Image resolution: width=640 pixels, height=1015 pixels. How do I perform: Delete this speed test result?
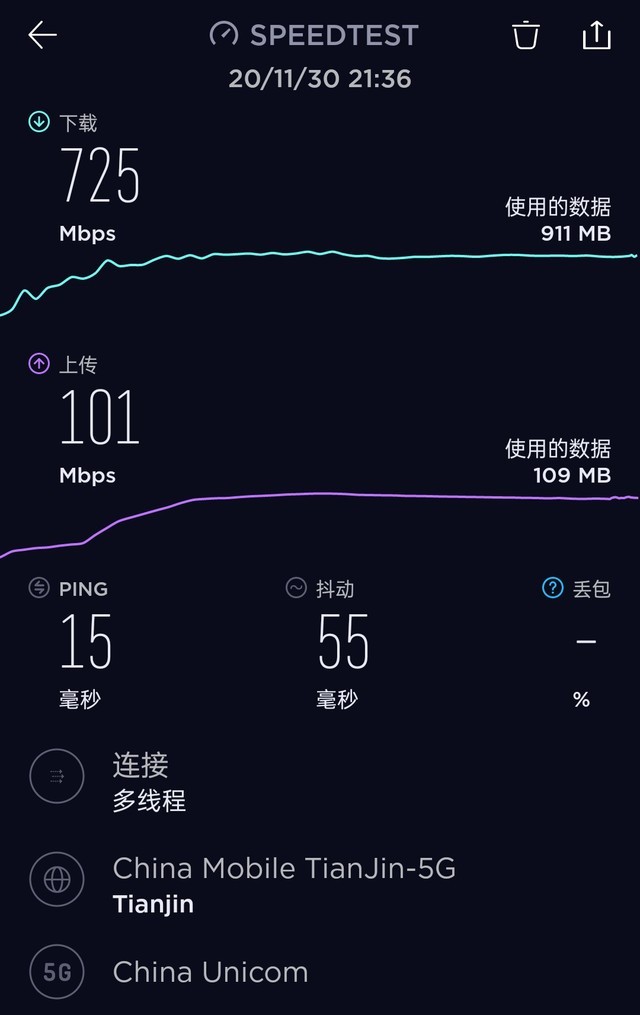click(526, 36)
